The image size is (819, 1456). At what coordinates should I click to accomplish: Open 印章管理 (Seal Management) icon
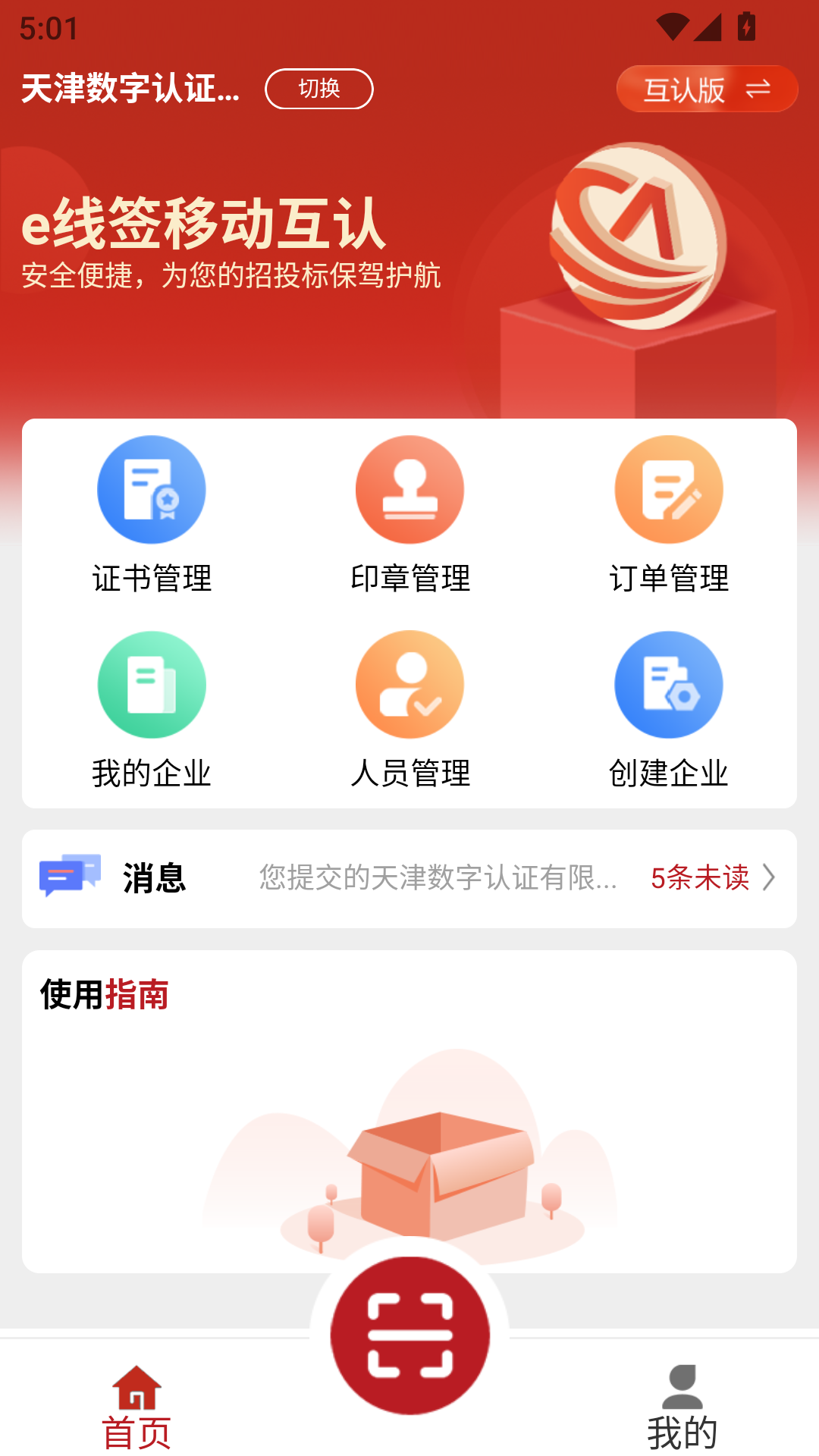pos(409,489)
